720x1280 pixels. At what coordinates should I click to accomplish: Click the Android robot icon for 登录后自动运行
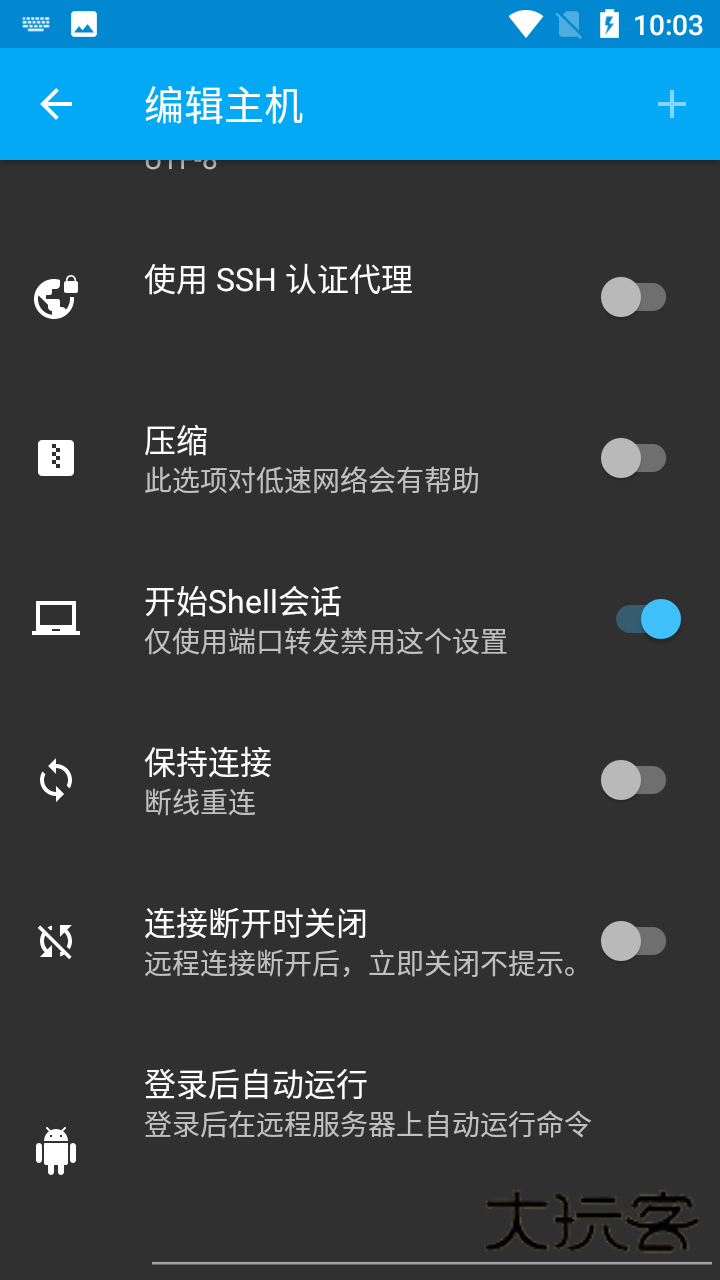pos(54,1150)
